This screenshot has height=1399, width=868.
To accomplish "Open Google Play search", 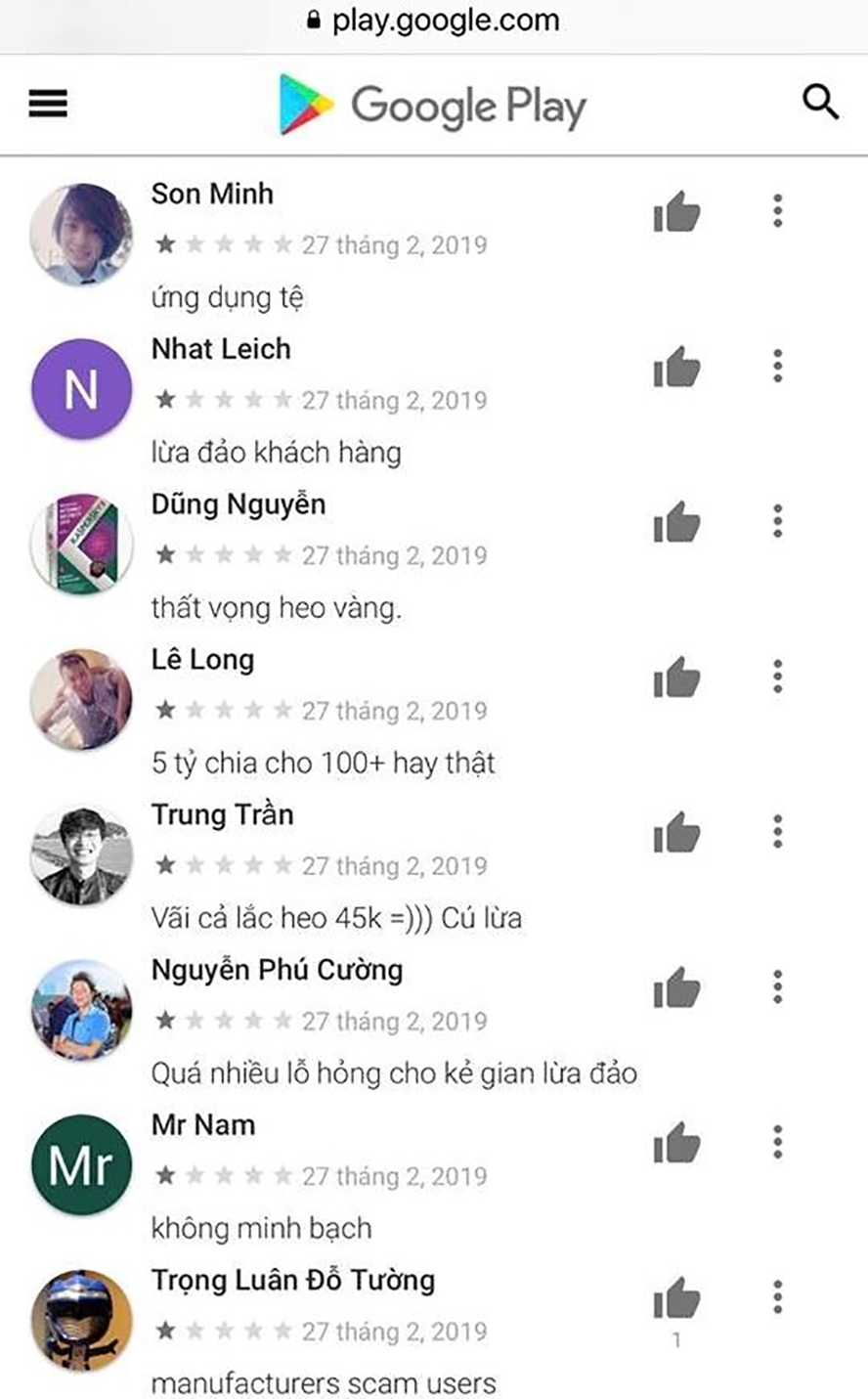I will [820, 101].
